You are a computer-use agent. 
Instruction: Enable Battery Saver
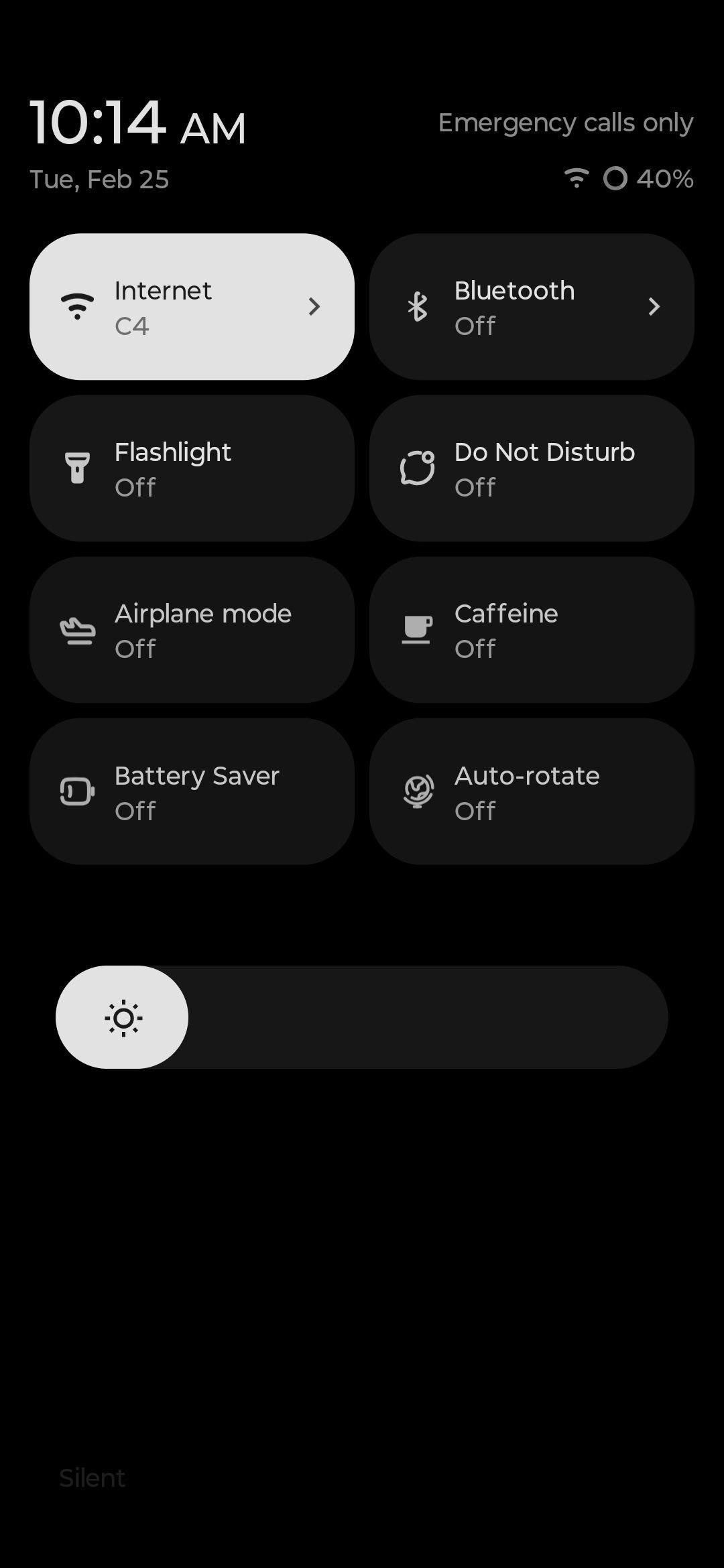[192, 791]
